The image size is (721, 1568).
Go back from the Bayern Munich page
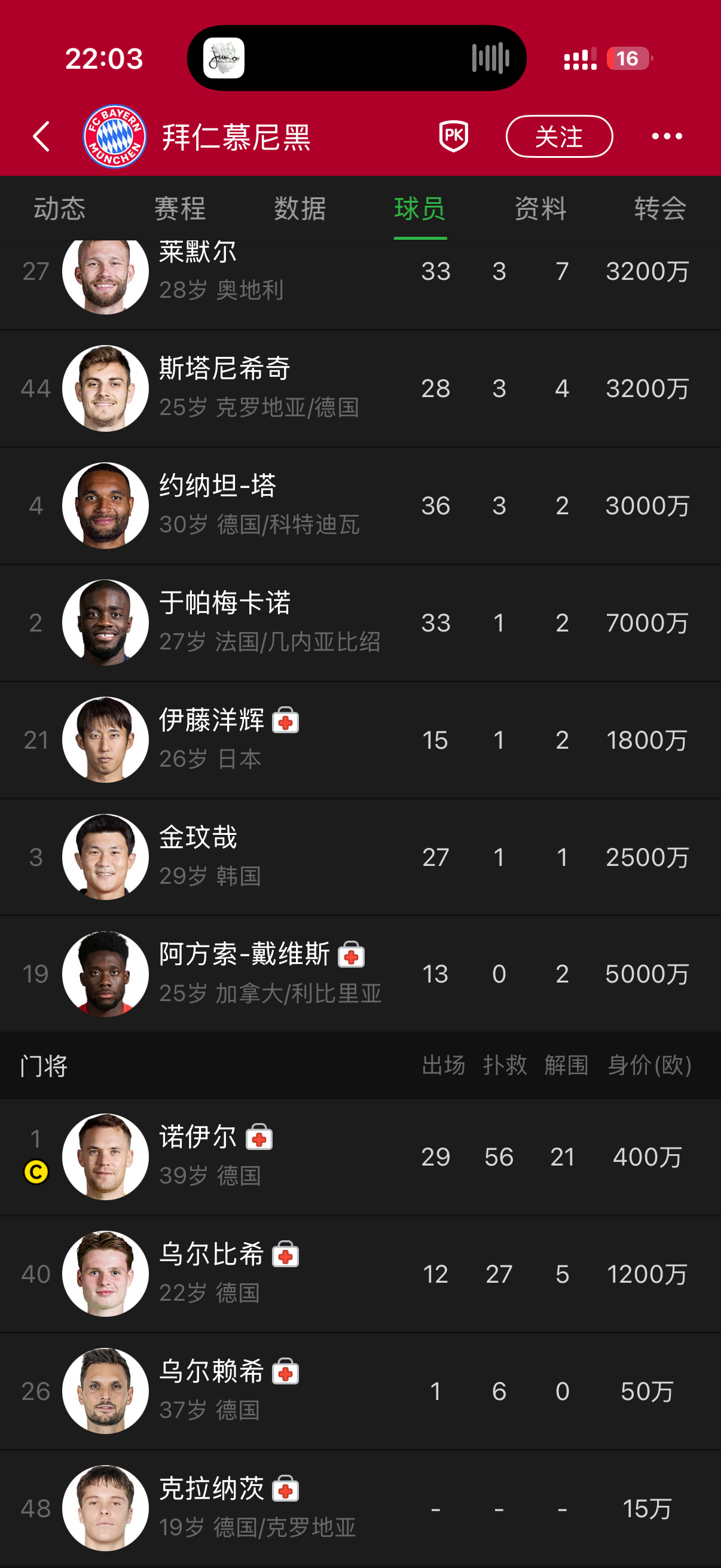click(x=41, y=136)
